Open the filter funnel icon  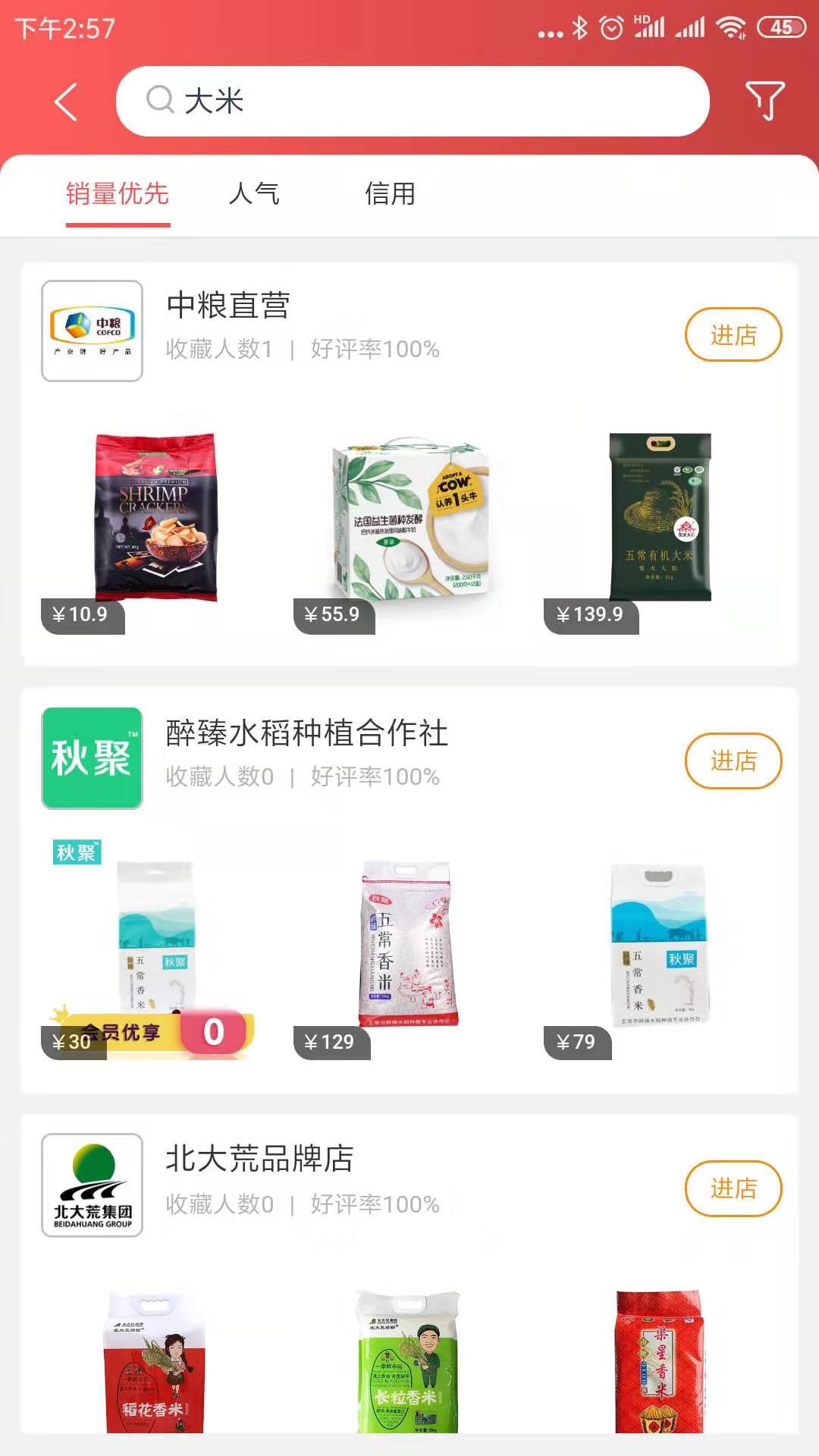[x=765, y=101]
